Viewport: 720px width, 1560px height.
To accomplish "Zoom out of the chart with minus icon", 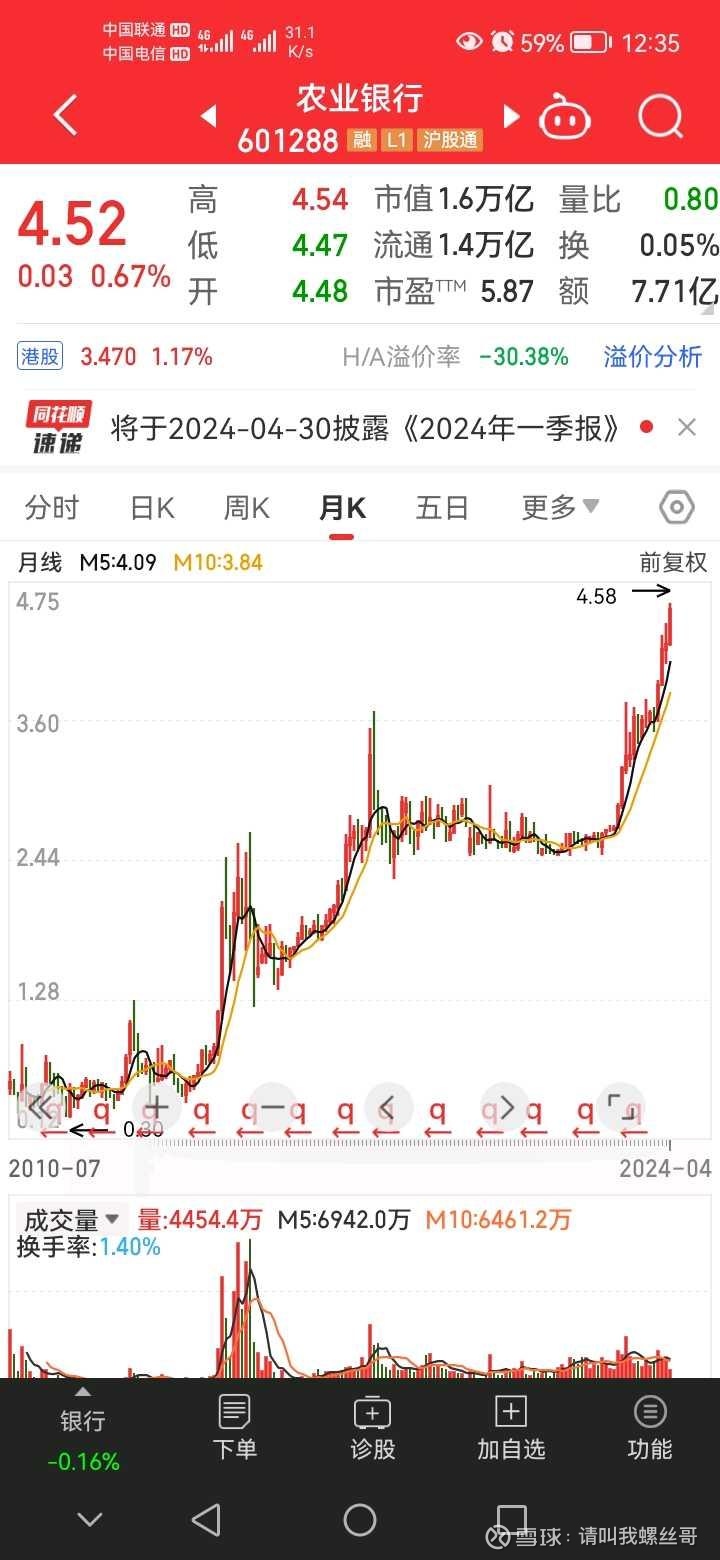I will click(x=272, y=1107).
